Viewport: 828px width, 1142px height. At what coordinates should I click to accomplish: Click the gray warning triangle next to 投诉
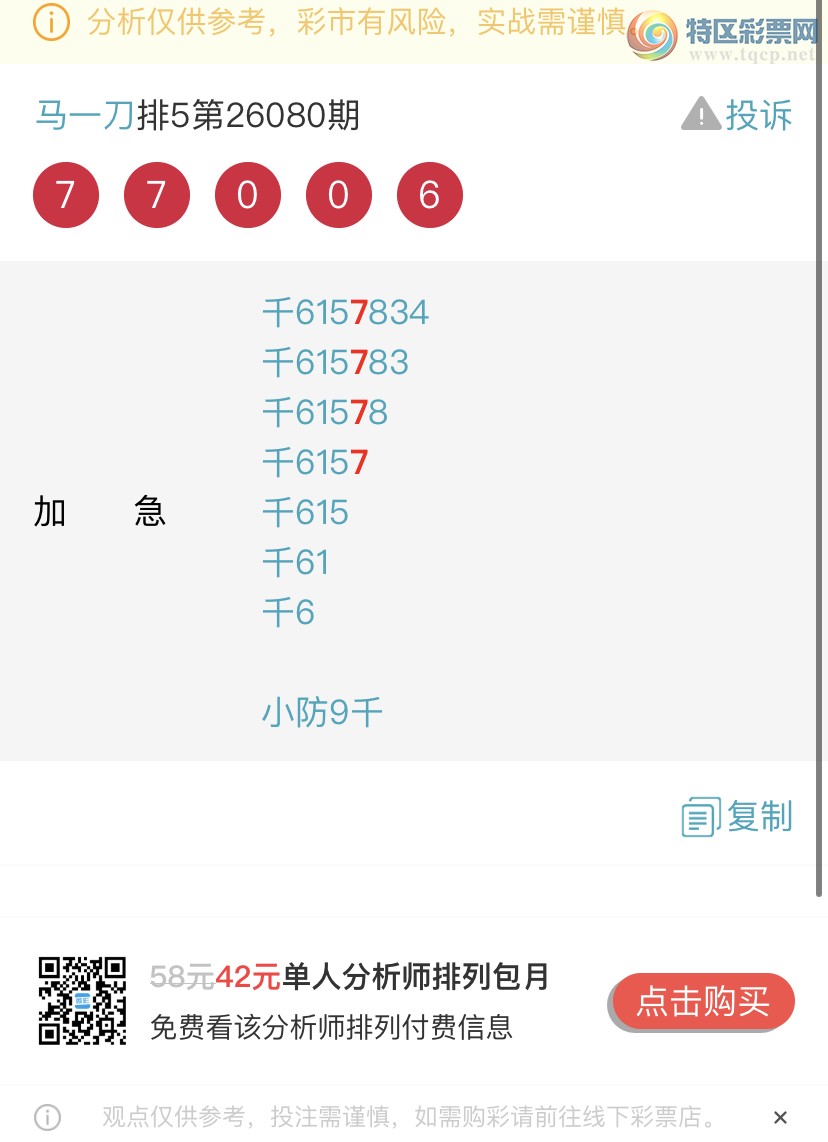pos(701,113)
